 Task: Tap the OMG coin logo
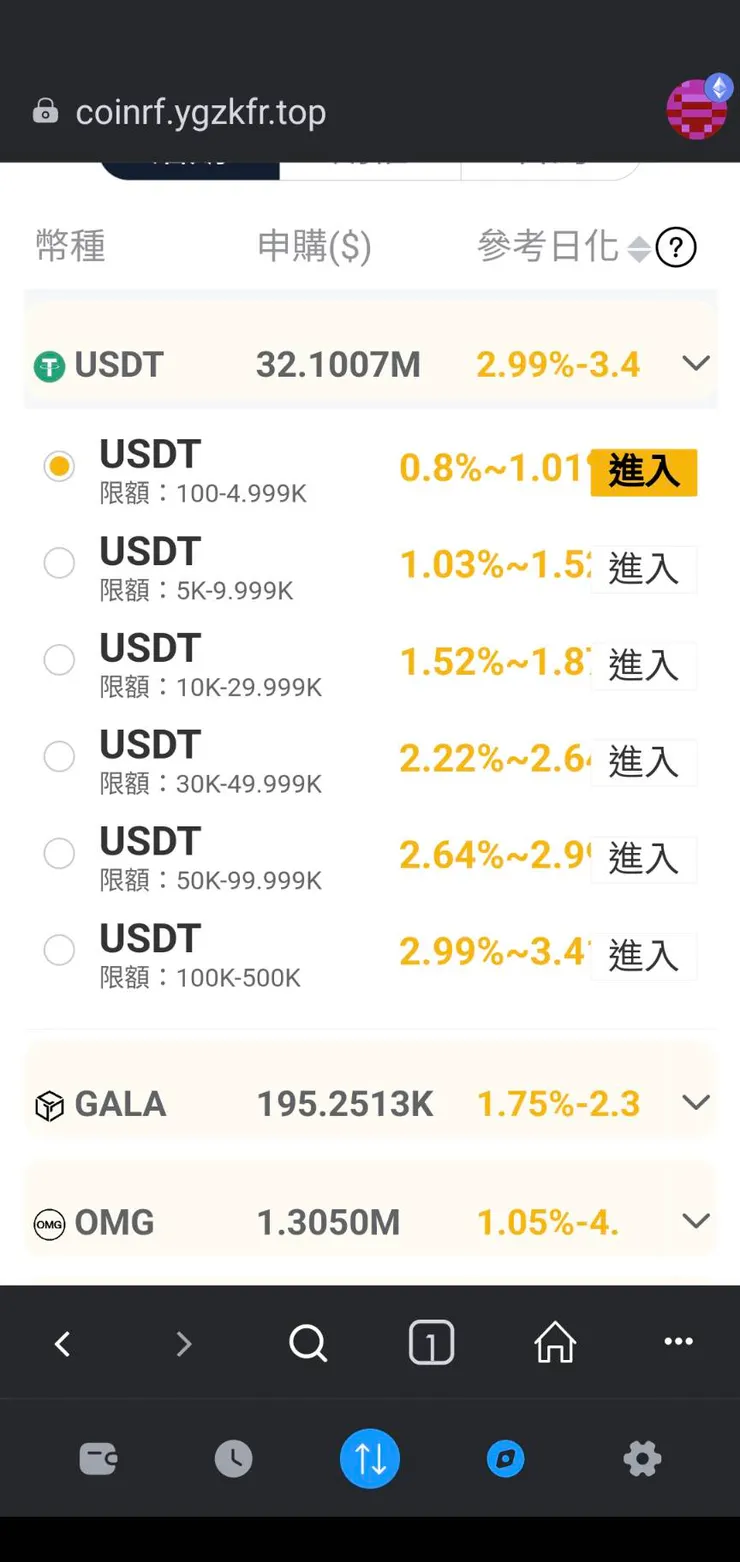[x=48, y=1222]
